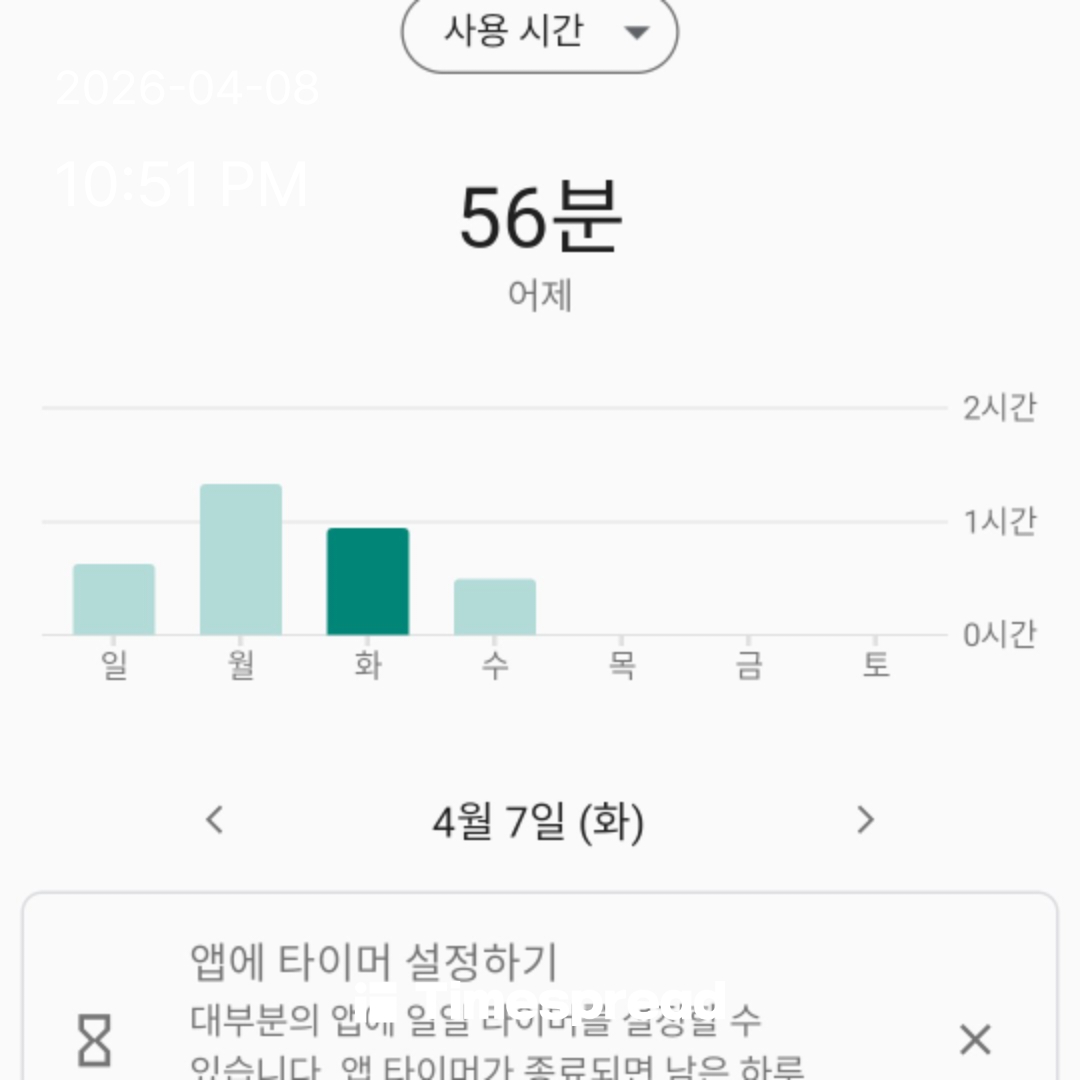Select the 수 bar in the chart

[495, 607]
